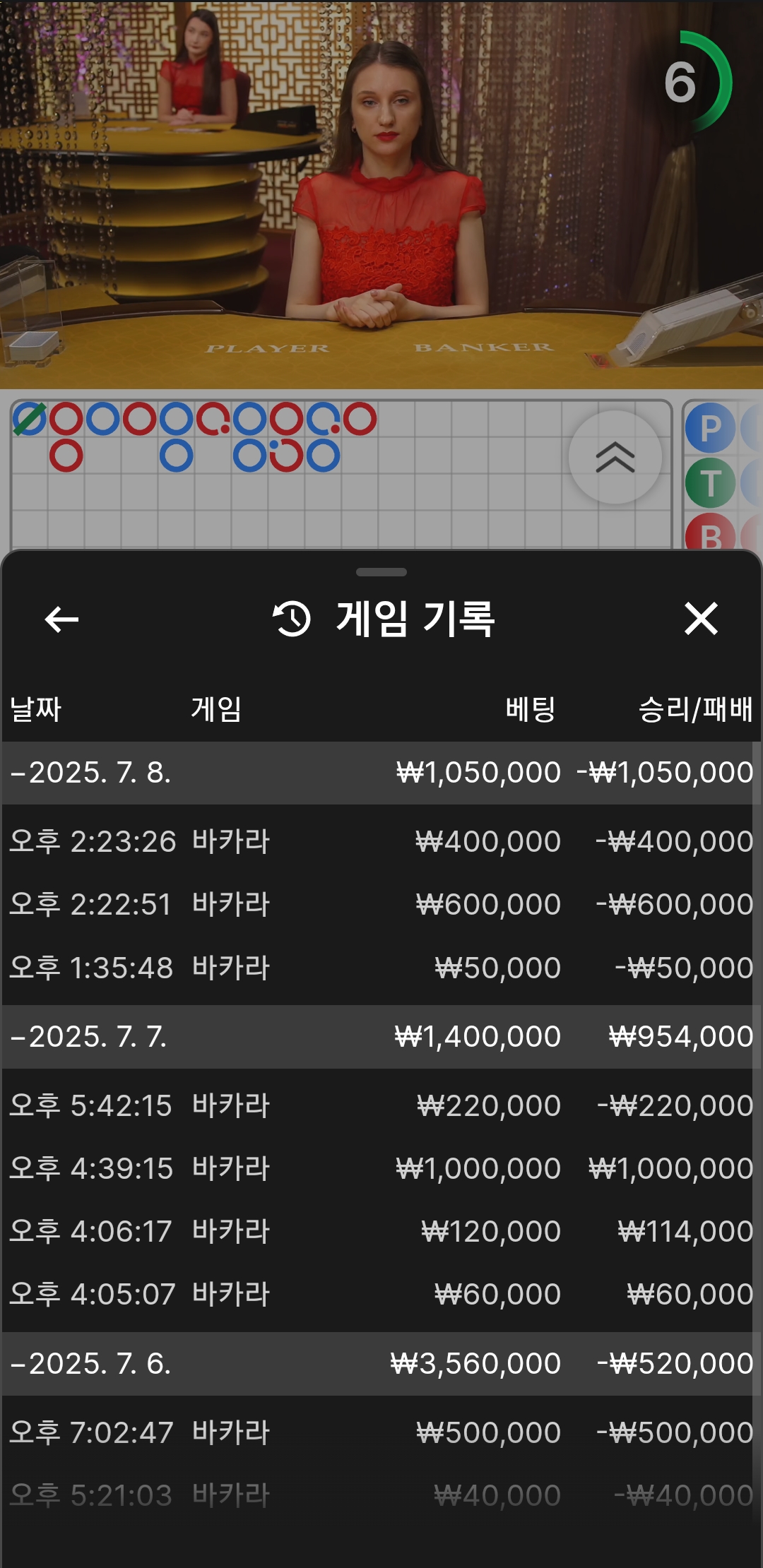Open the 오후 2:22:51 바카라 record
Viewport: 763px width, 1568px height.
point(381,904)
